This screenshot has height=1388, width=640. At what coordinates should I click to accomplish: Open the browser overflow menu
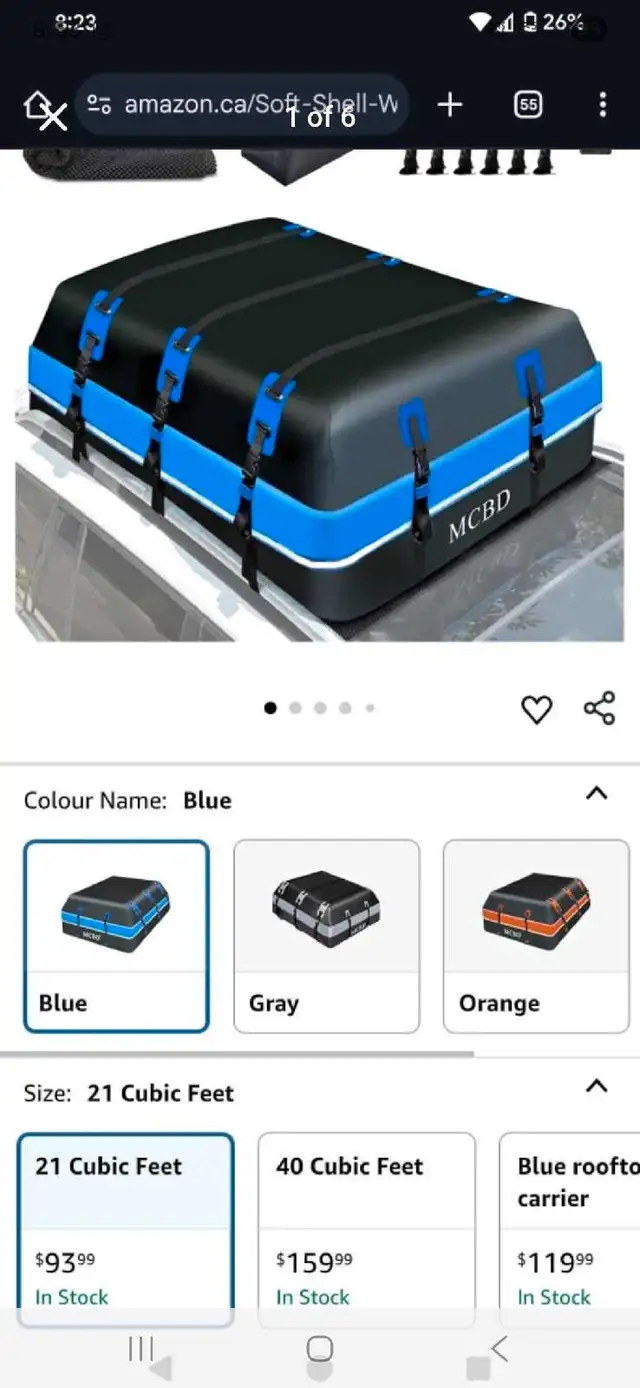pos(602,105)
